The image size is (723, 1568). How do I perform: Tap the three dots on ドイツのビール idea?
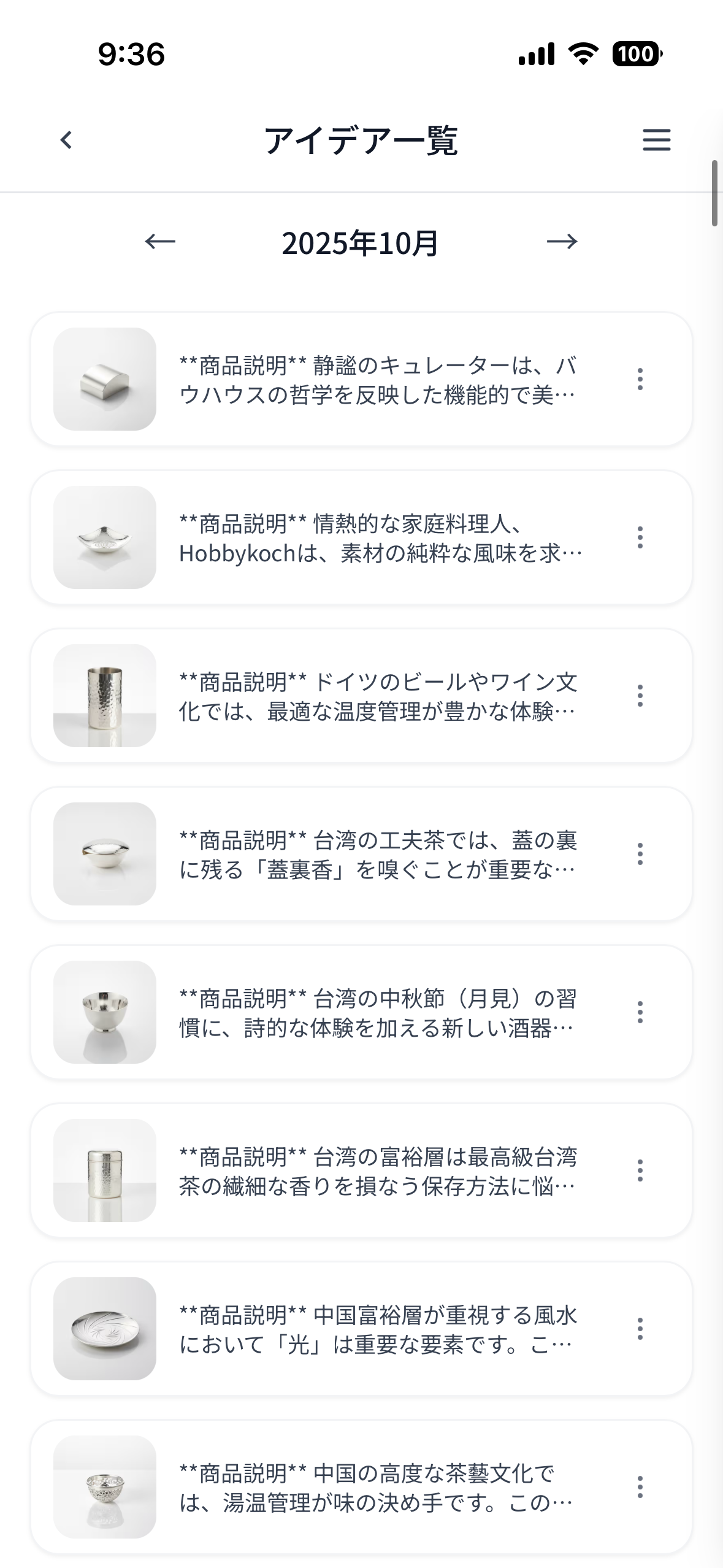pyautogui.click(x=640, y=696)
